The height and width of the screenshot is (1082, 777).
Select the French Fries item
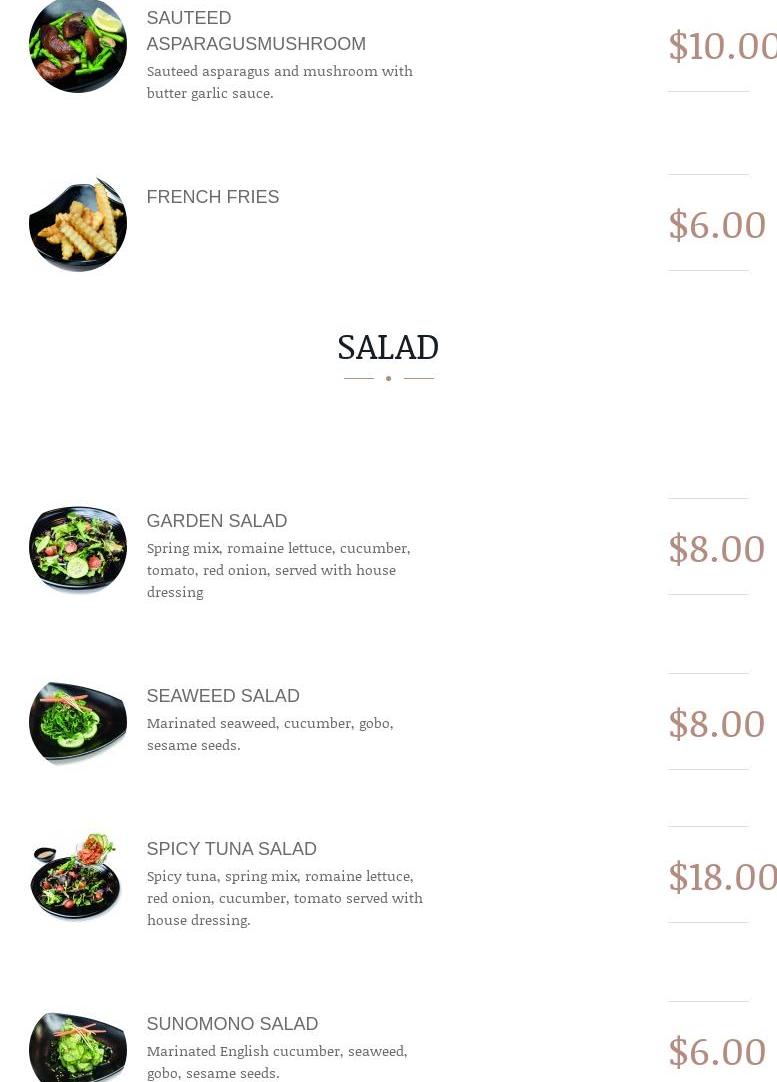213,197
